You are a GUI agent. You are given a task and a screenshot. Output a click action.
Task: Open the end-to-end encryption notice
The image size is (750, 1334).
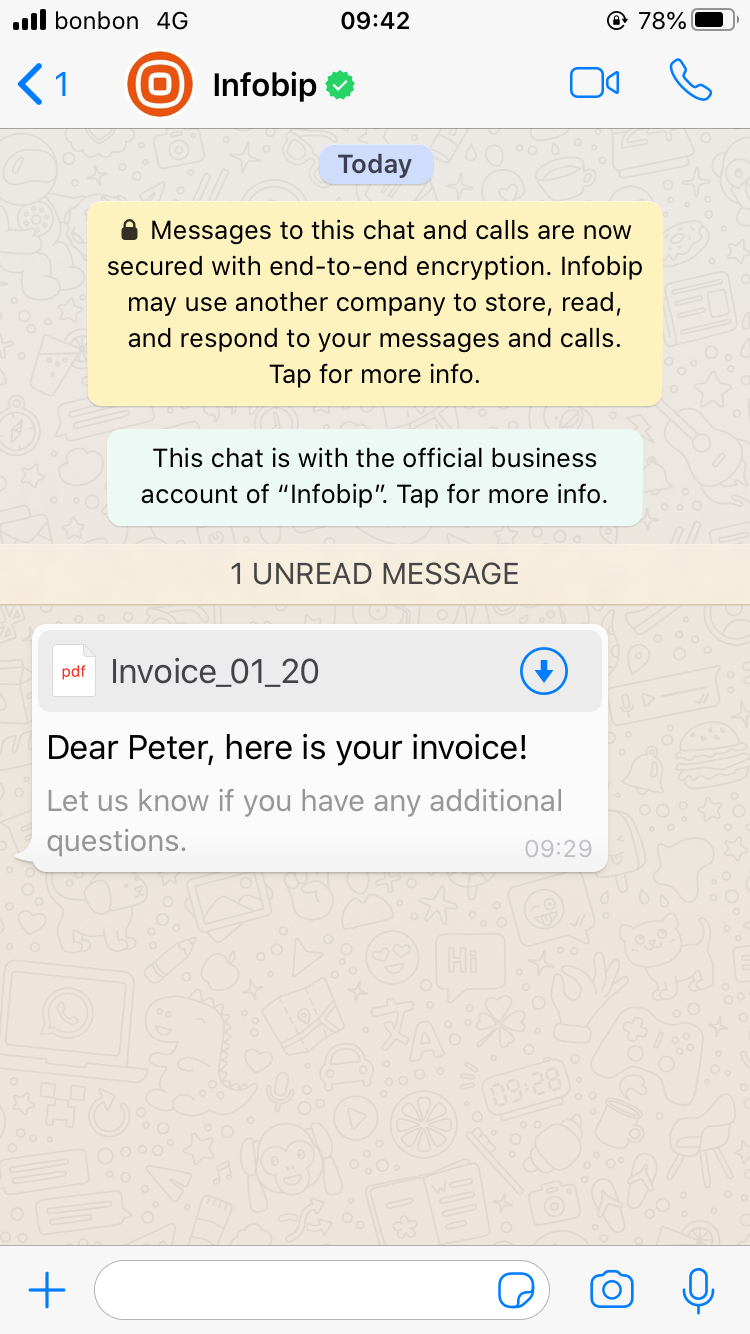point(375,303)
